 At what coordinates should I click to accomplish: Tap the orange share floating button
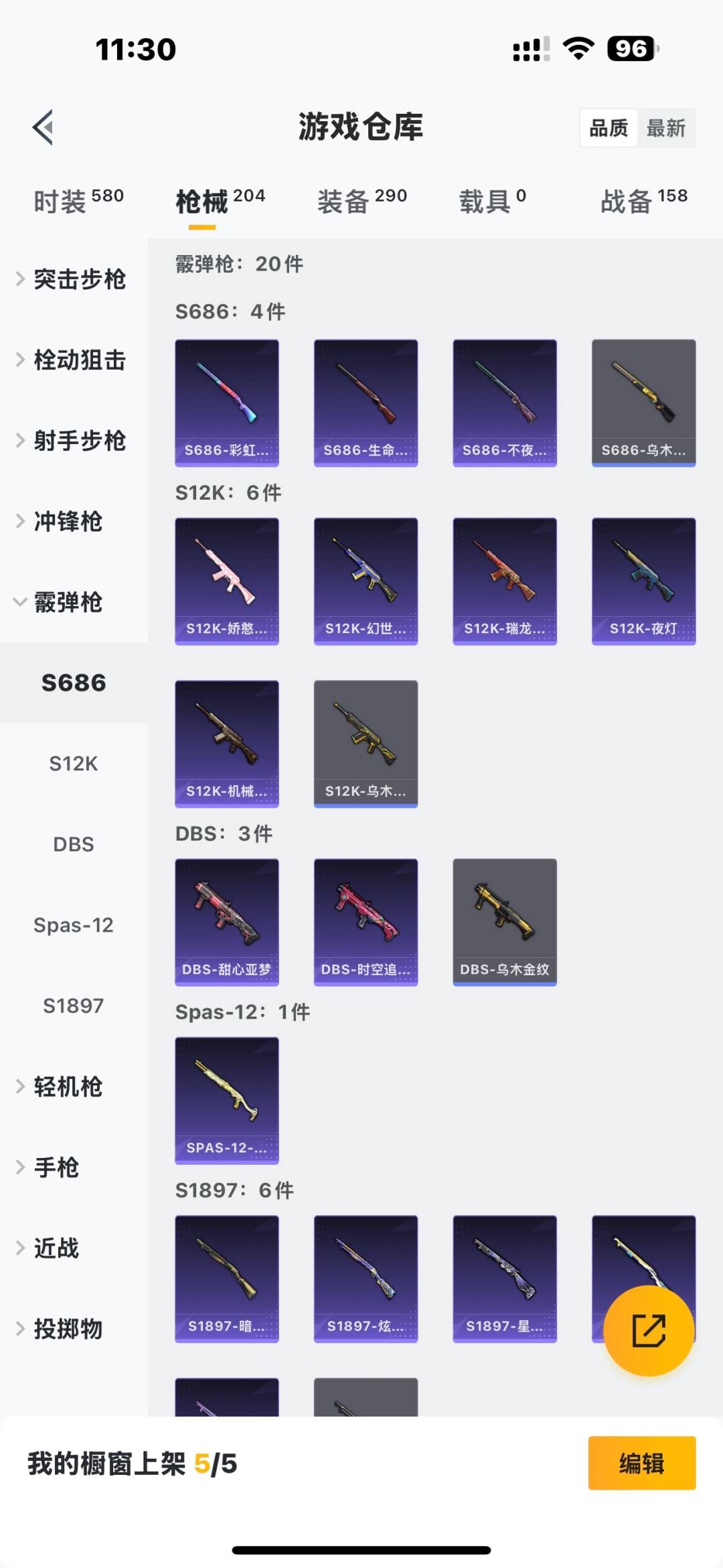[x=648, y=1330]
